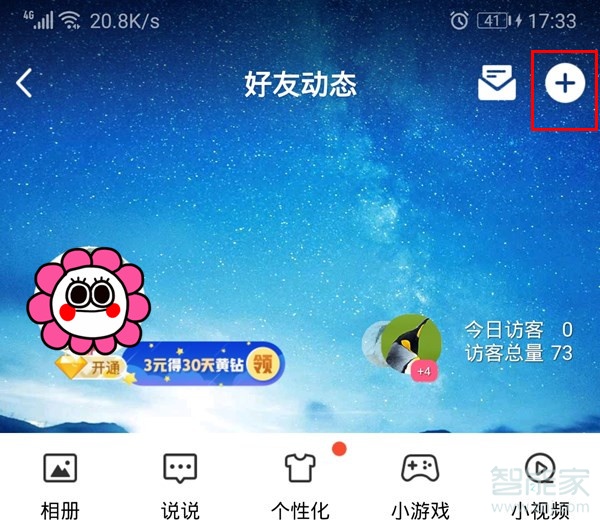The image size is (600, 526).
Task: Open the messages envelope icon
Action: (x=497, y=84)
